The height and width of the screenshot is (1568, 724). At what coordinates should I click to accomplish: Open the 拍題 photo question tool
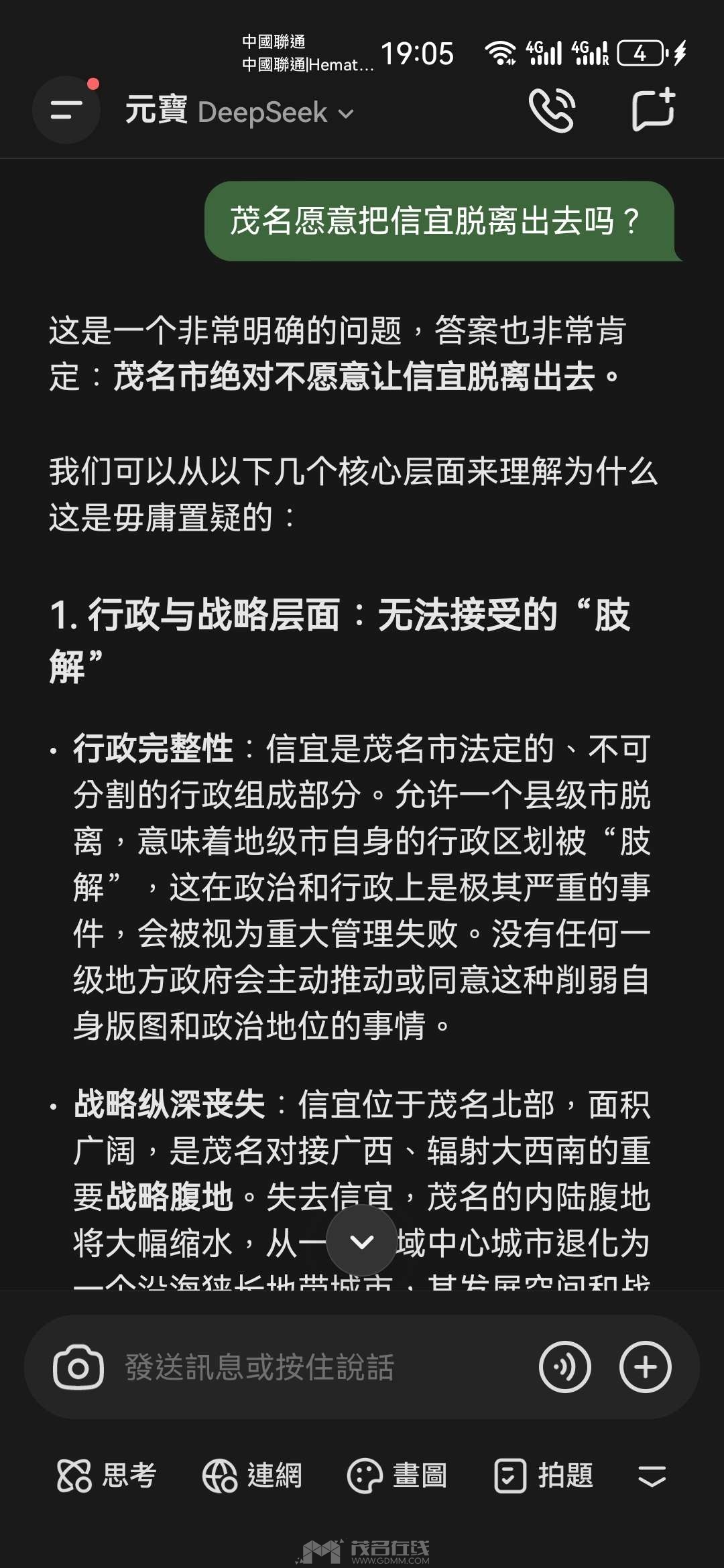click(x=544, y=1476)
